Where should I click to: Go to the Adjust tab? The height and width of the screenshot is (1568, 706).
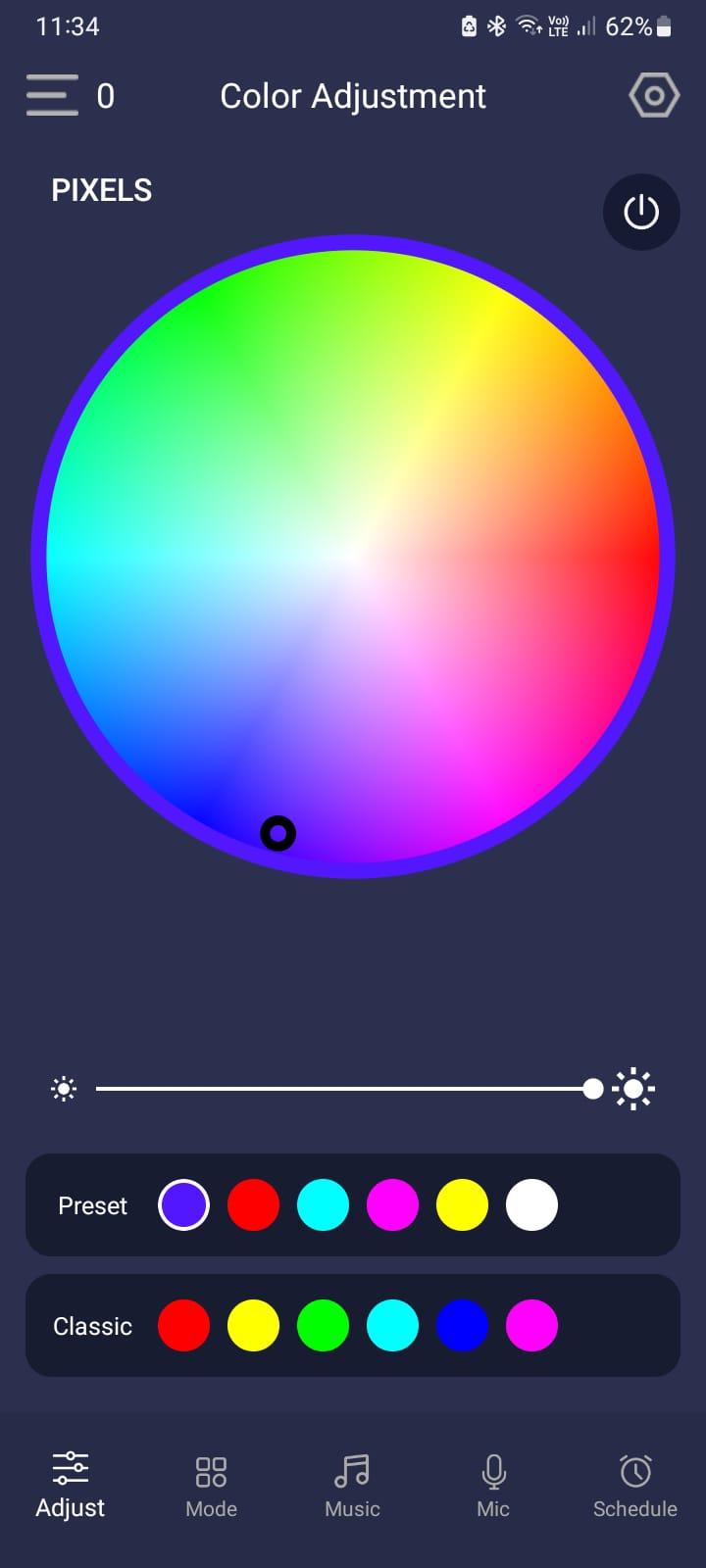point(70,1486)
